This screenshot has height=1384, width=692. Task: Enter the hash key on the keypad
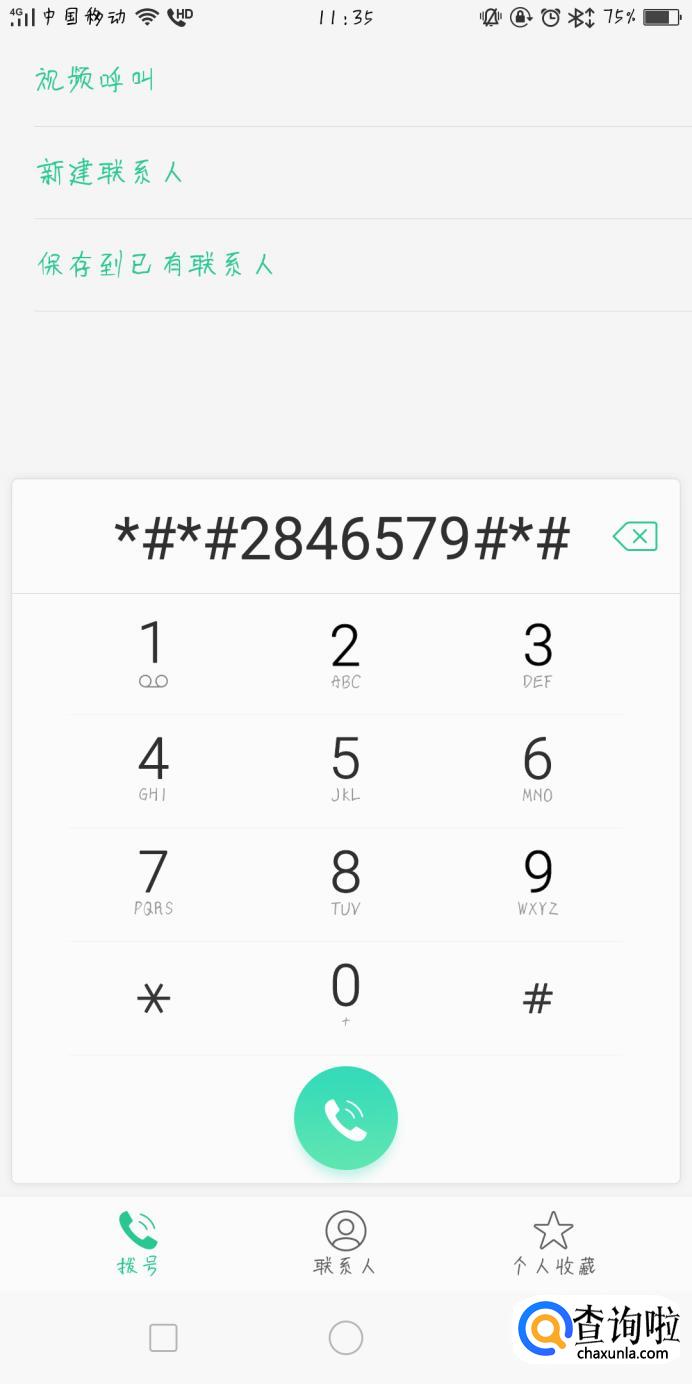click(x=538, y=997)
